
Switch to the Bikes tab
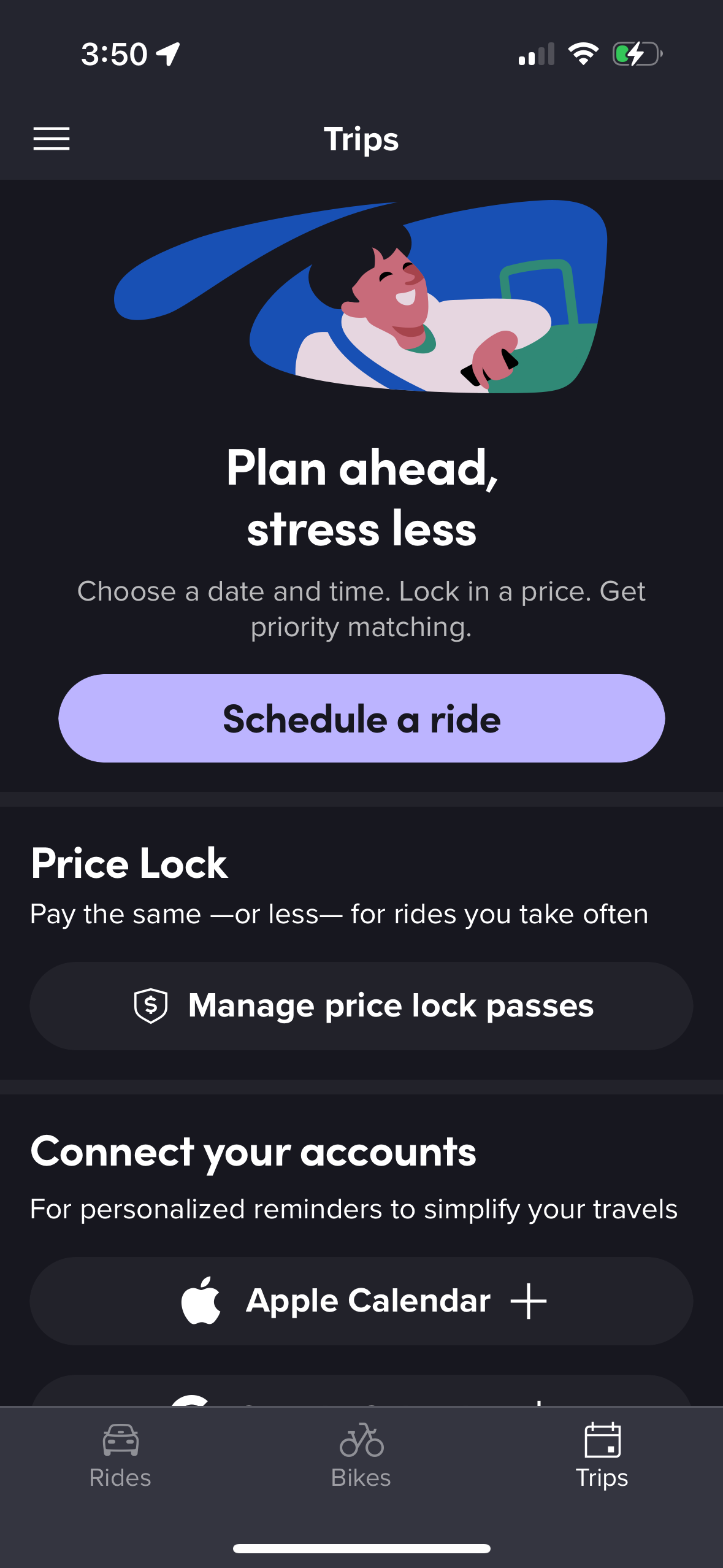point(361,1460)
